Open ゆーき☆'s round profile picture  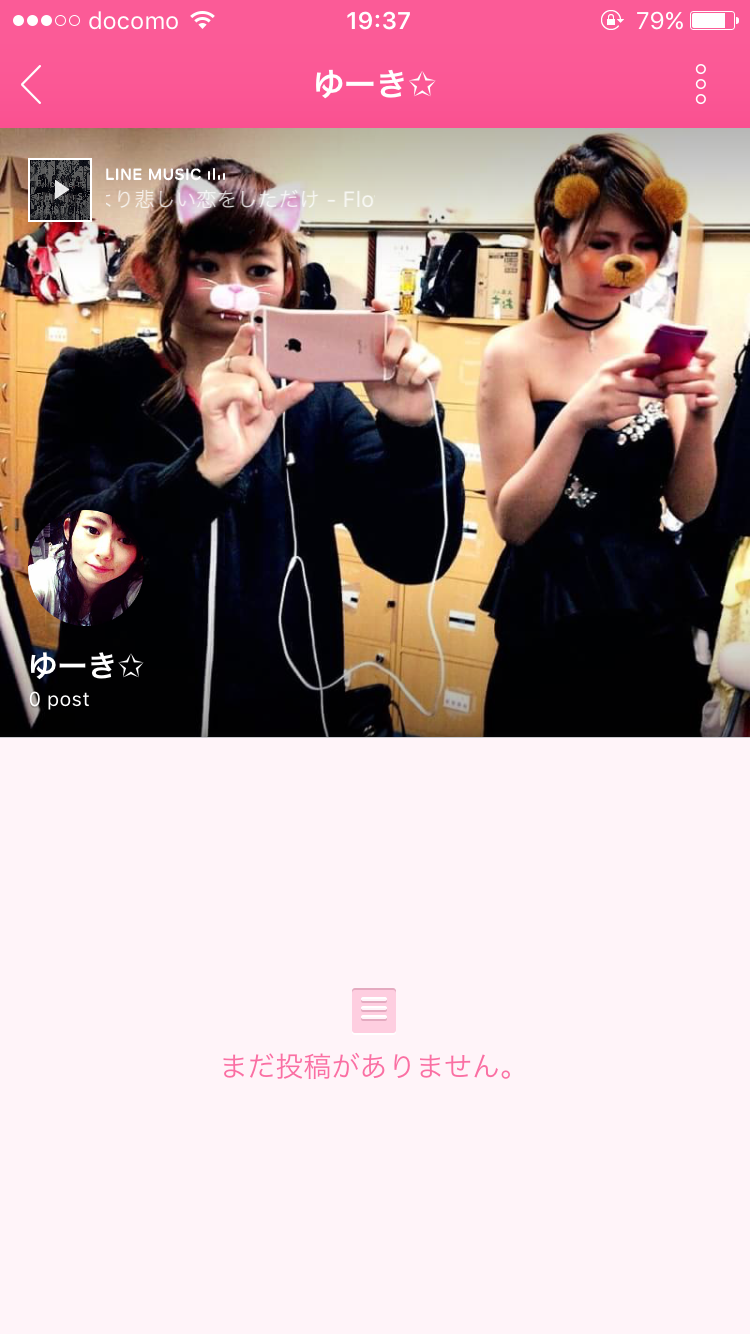click(x=85, y=567)
